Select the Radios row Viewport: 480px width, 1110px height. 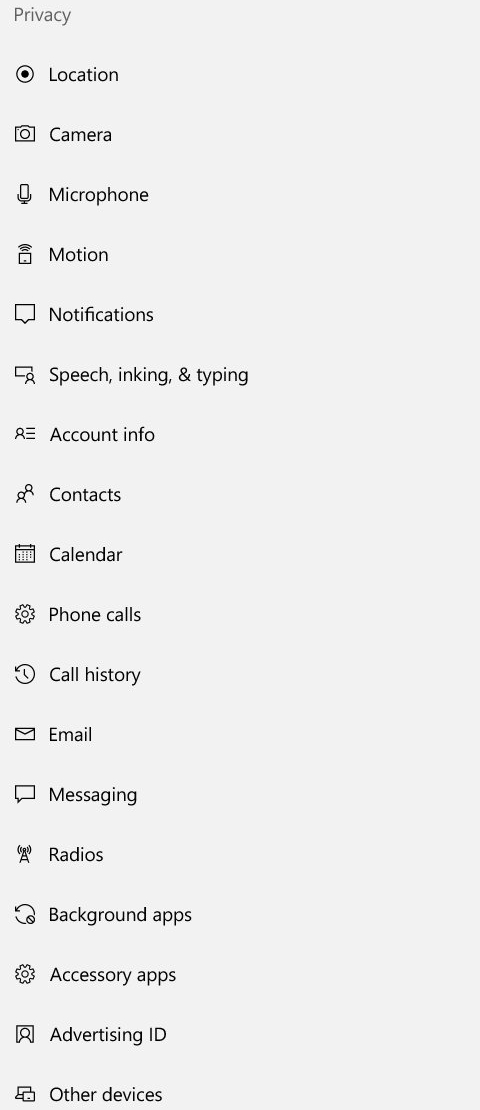tap(240, 854)
